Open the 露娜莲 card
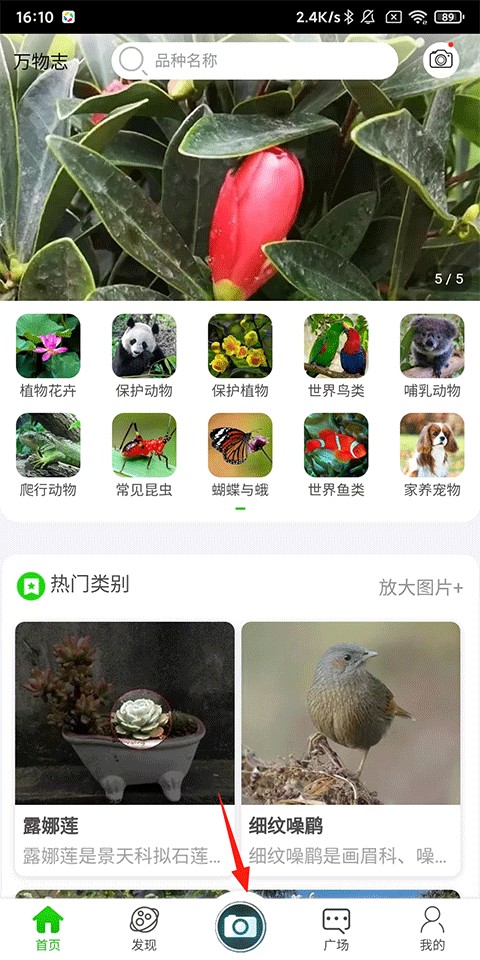 [x=125, y=749]
